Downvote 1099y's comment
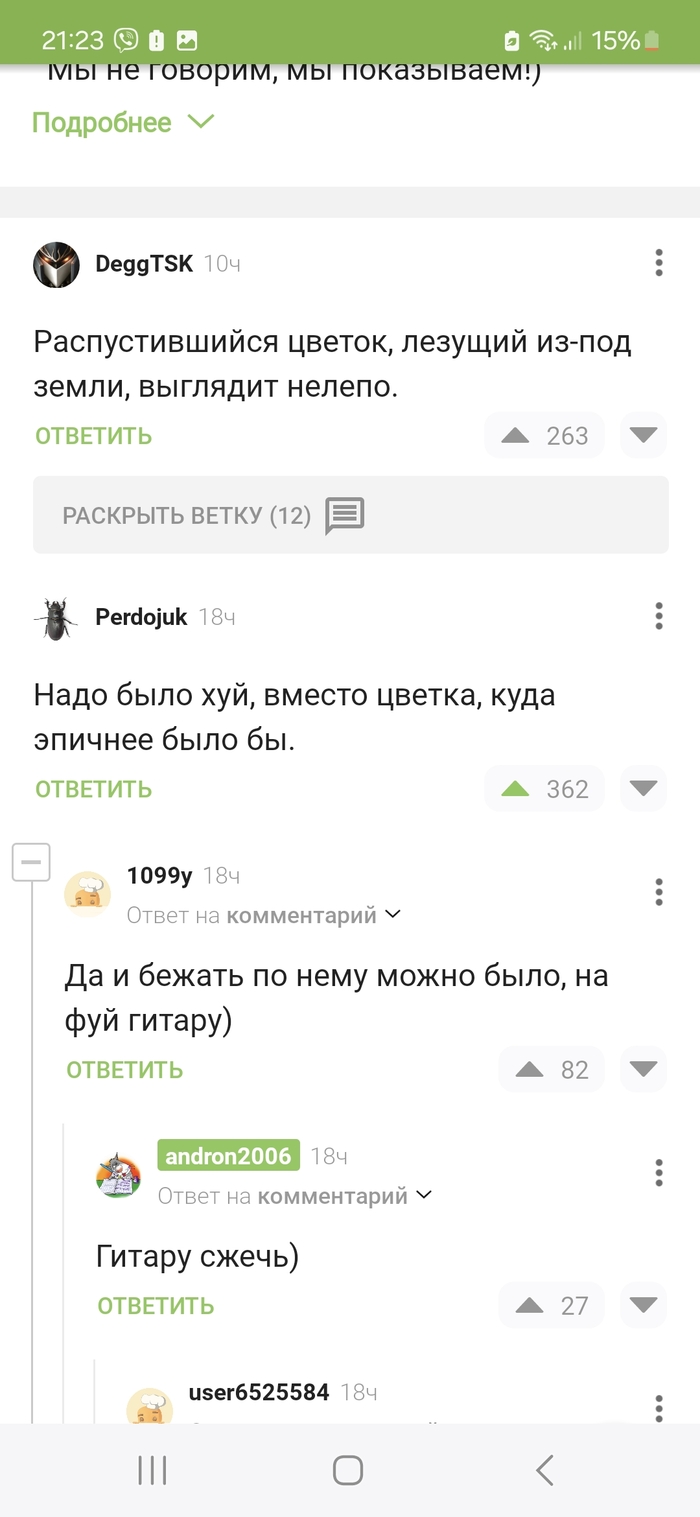Image resolution: width=700 pixels, height=1517 pixels. pos(643,1070)
